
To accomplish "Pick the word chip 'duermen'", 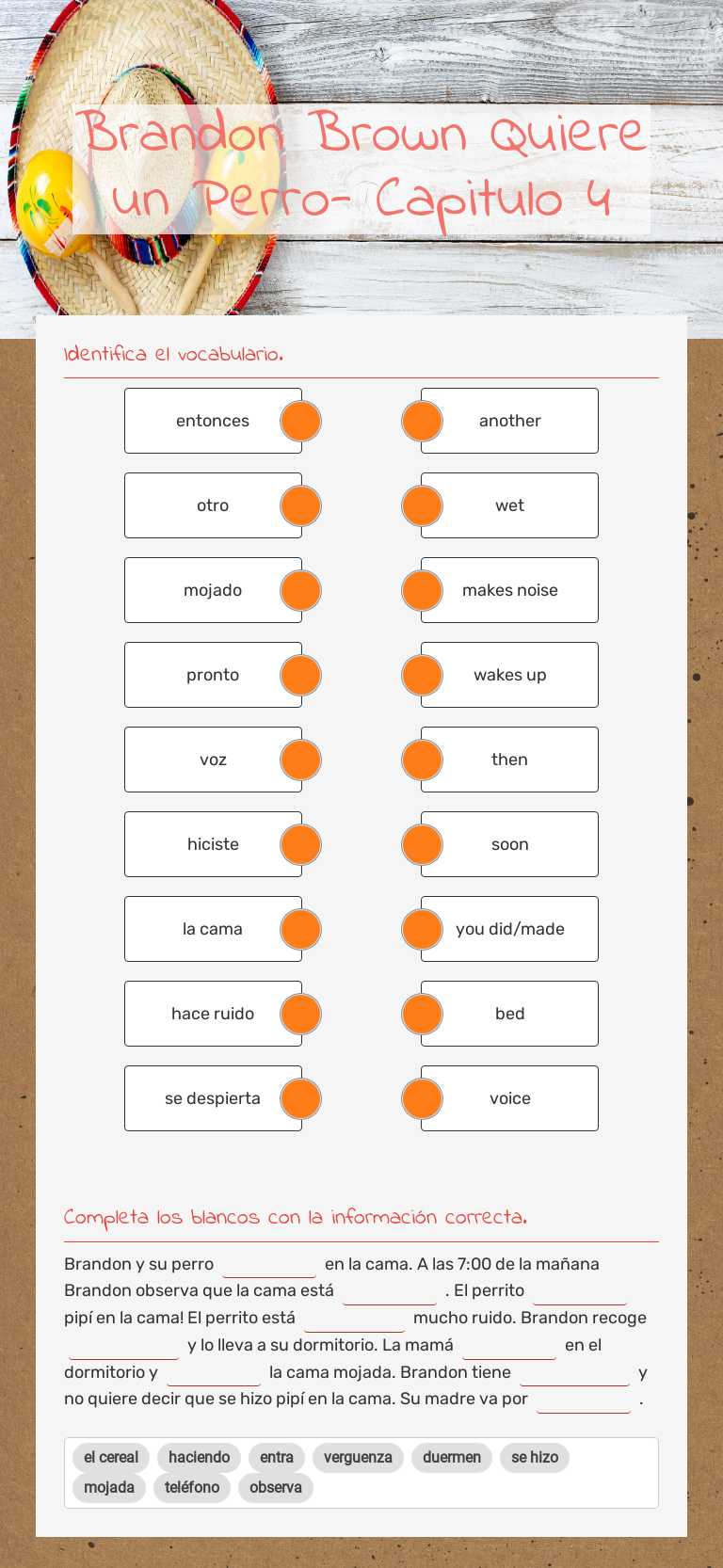I will [452, 1458].
